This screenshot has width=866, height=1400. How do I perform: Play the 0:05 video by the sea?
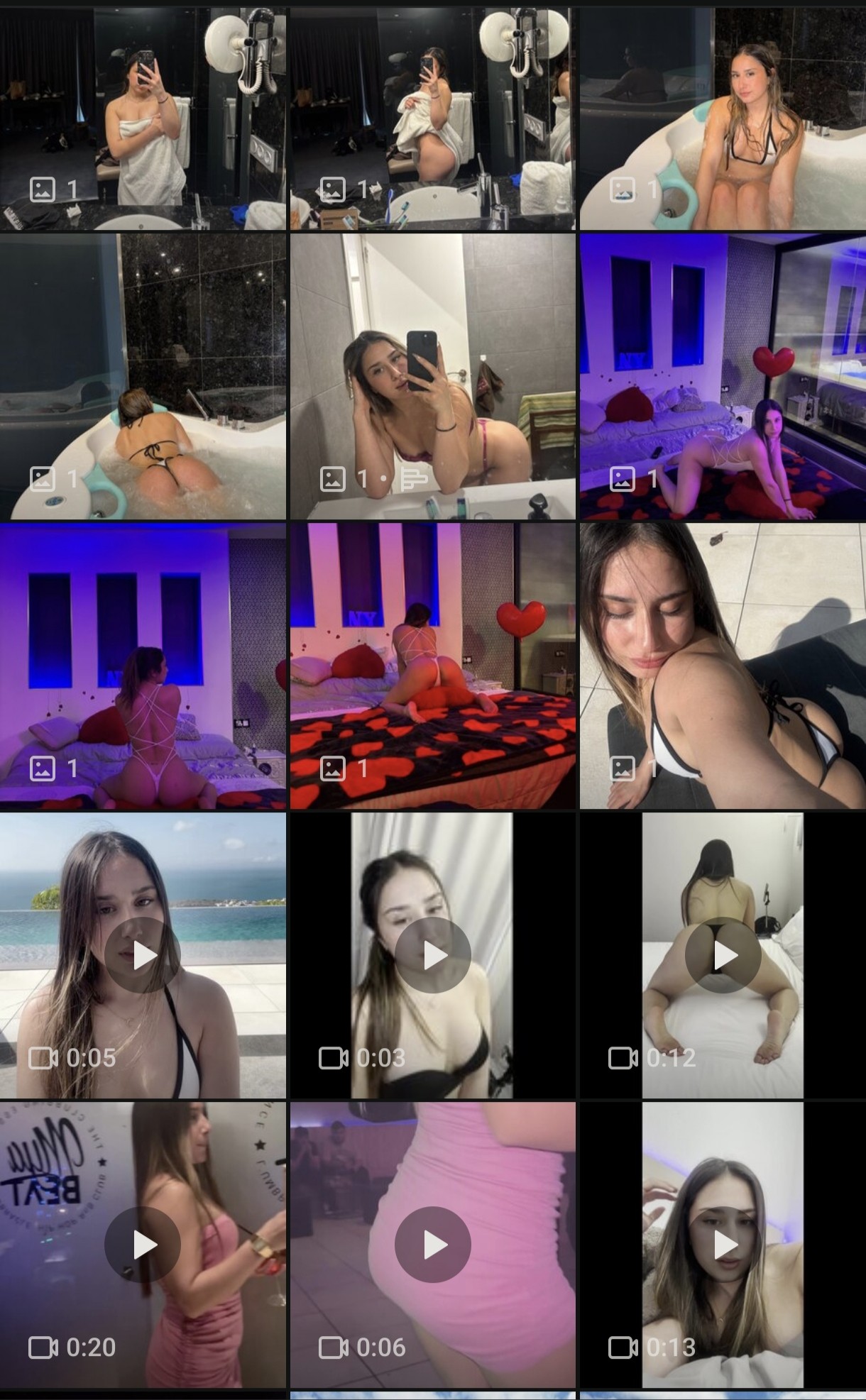pos(143,955)
